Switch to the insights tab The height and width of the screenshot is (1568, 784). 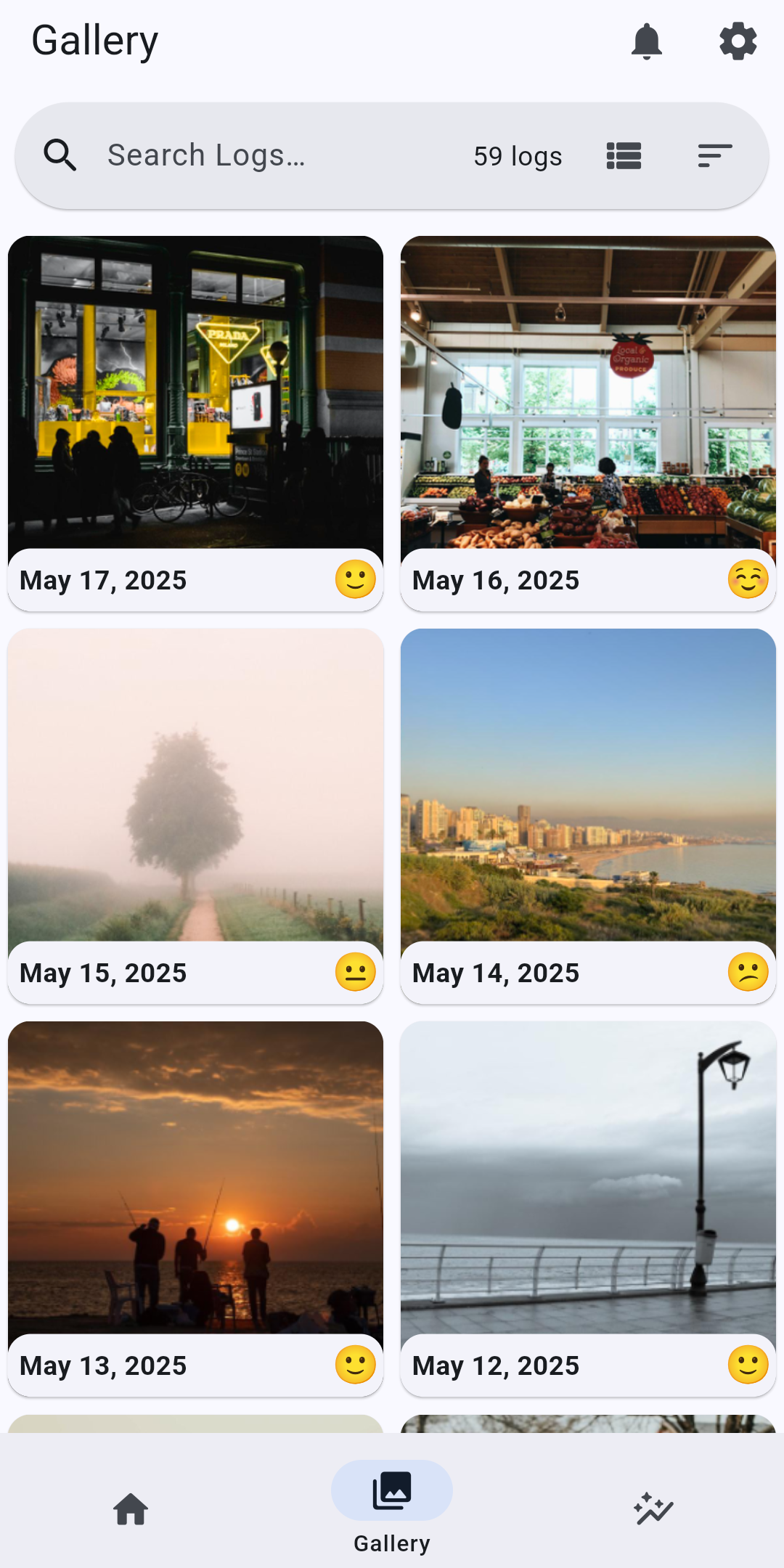653,1510
